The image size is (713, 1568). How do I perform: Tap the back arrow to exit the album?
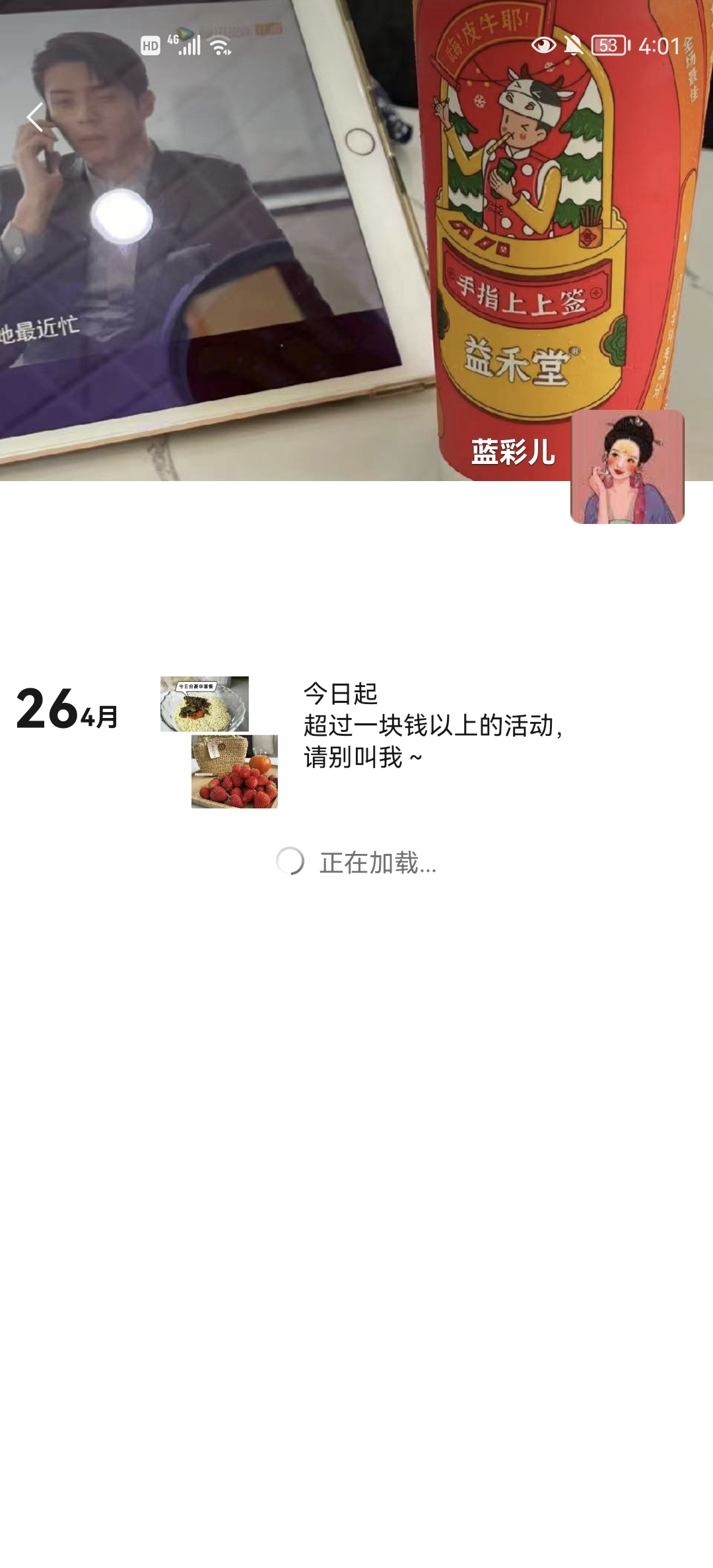pyautogui.click(x=34, y=117)
